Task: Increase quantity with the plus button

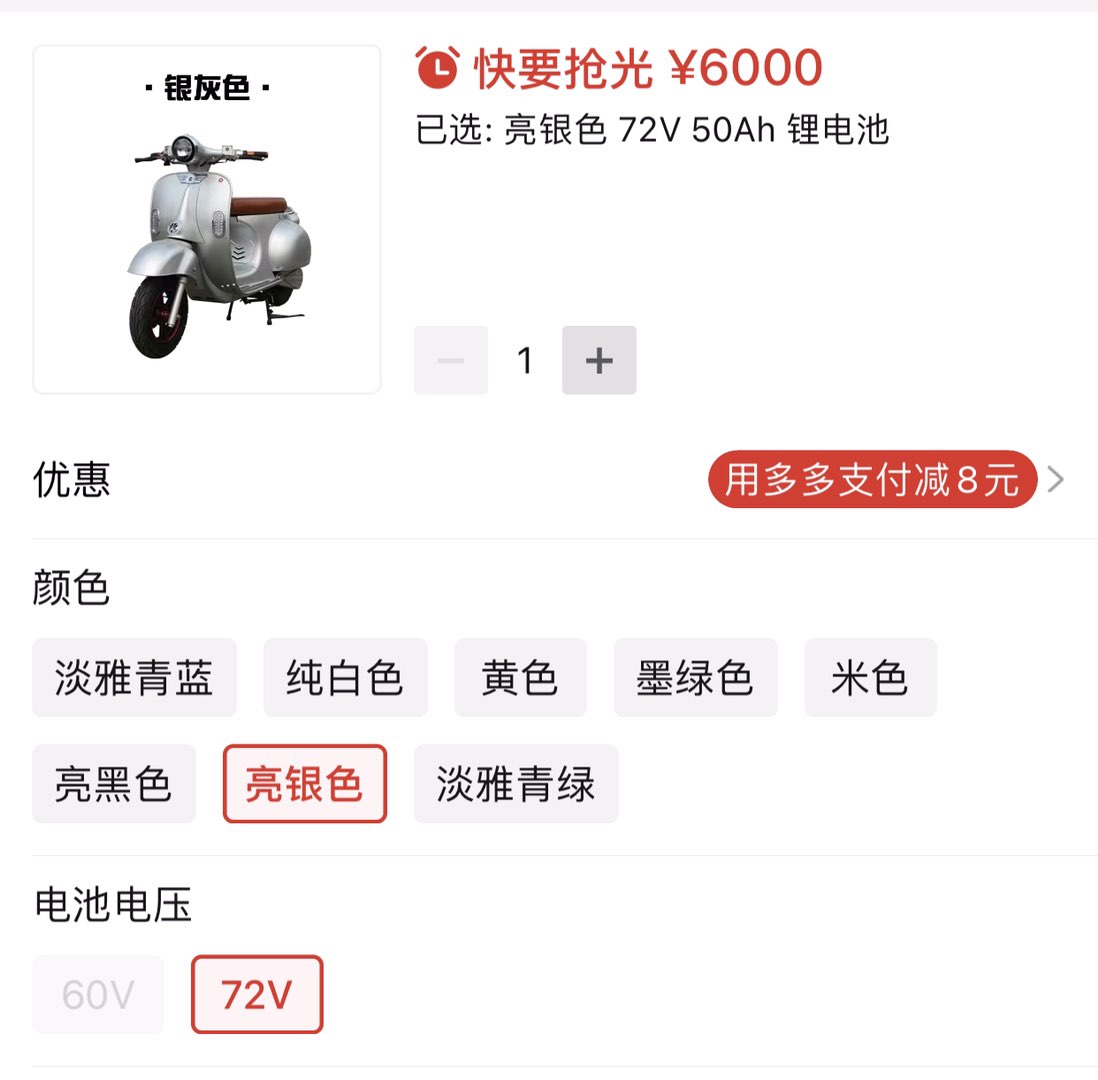Action: click(599, 360)
